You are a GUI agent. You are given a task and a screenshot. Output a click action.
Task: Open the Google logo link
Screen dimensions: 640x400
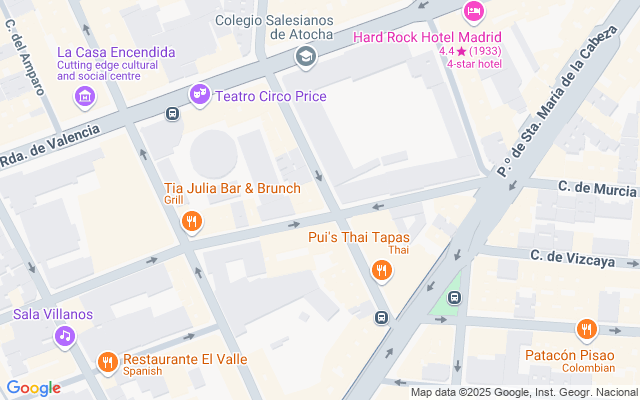point(33,388)
